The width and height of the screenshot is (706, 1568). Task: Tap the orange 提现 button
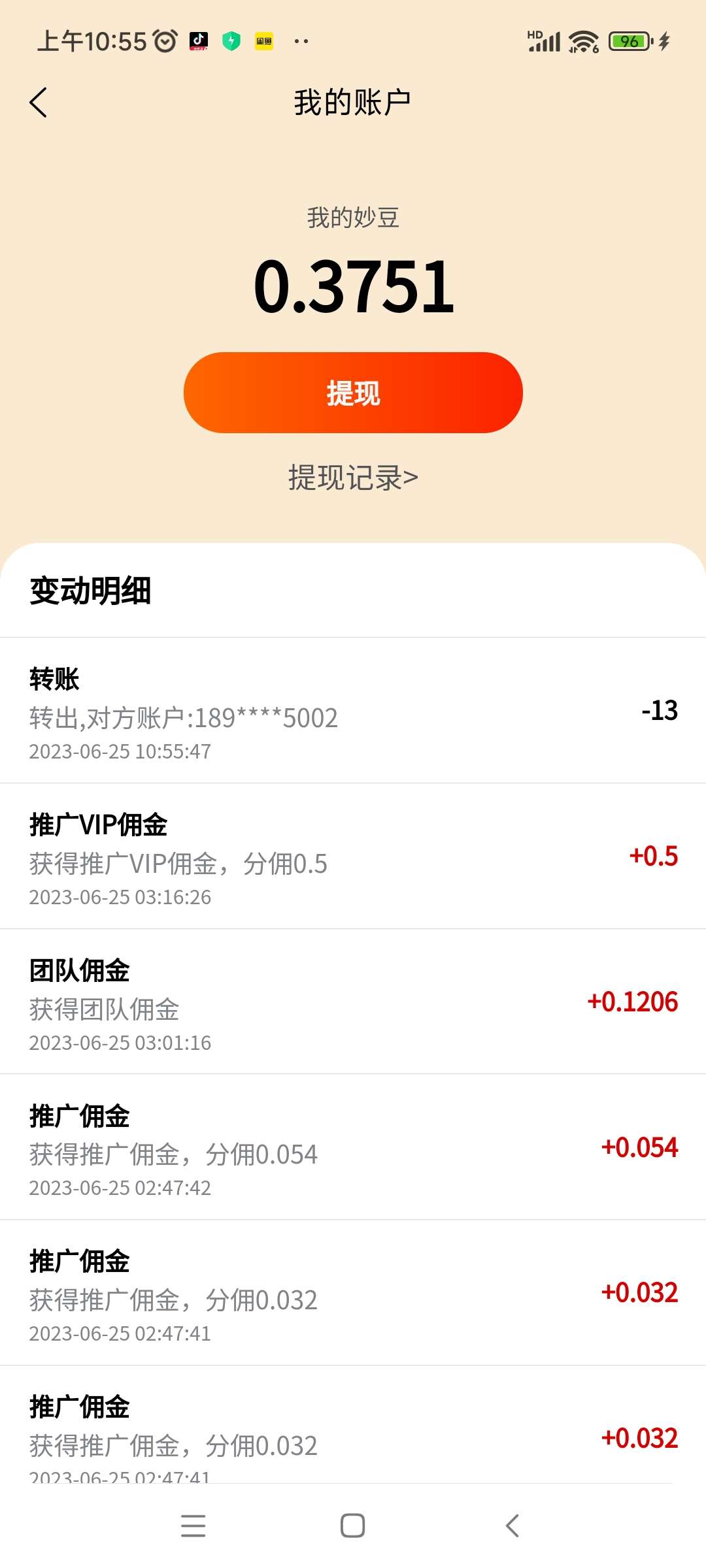pos(353,393)
